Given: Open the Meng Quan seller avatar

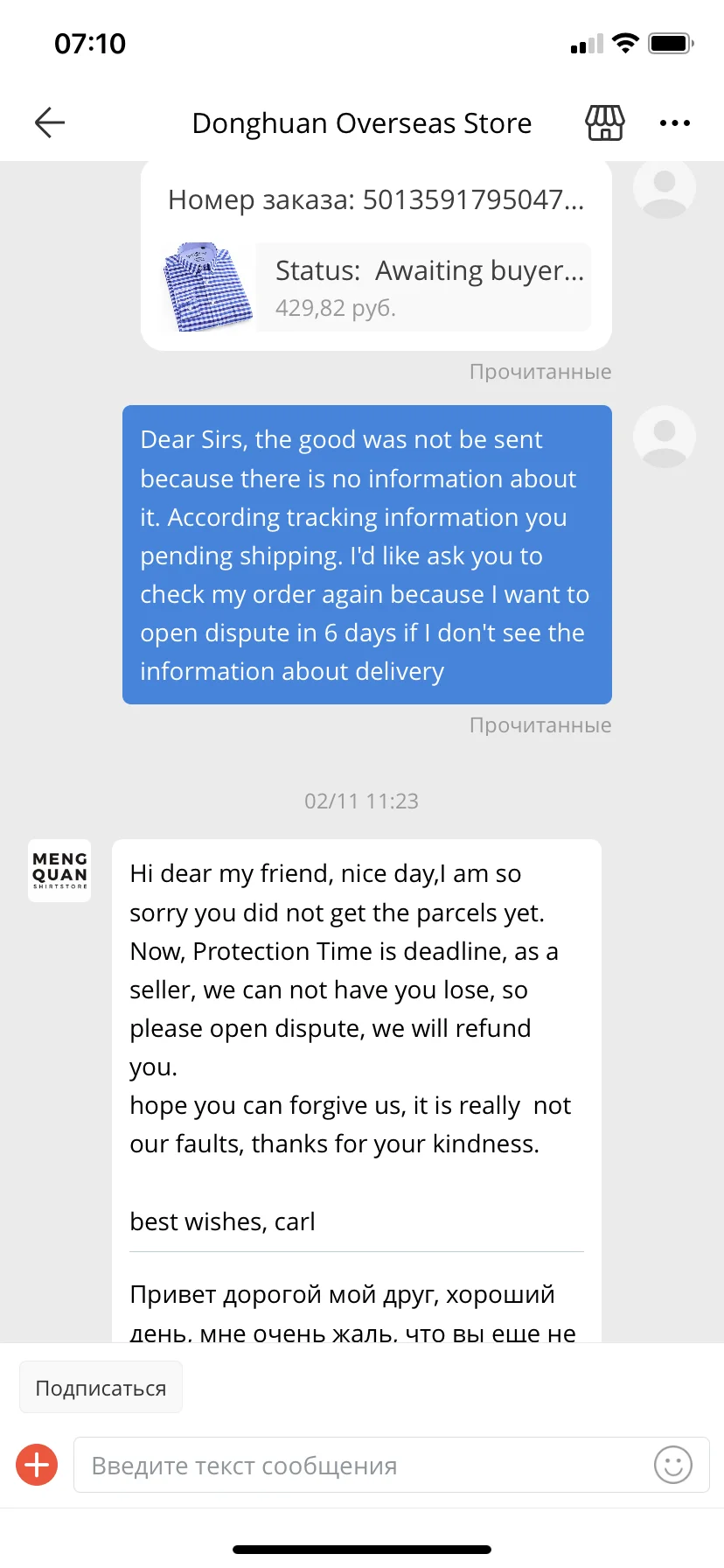Looking at the screenshot, I should (59, 871).
